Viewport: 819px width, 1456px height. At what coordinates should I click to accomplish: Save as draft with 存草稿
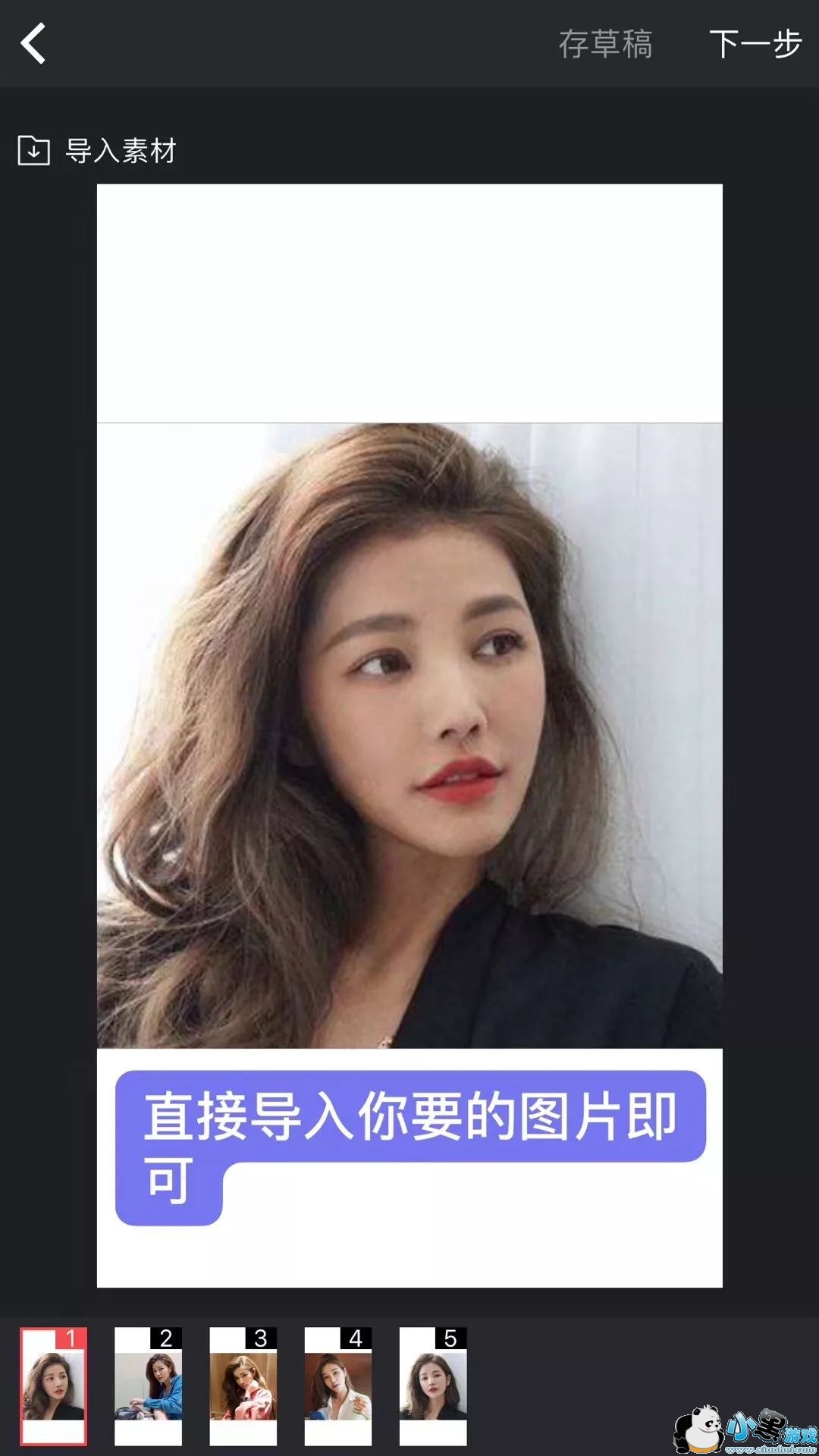pos(605,44)
